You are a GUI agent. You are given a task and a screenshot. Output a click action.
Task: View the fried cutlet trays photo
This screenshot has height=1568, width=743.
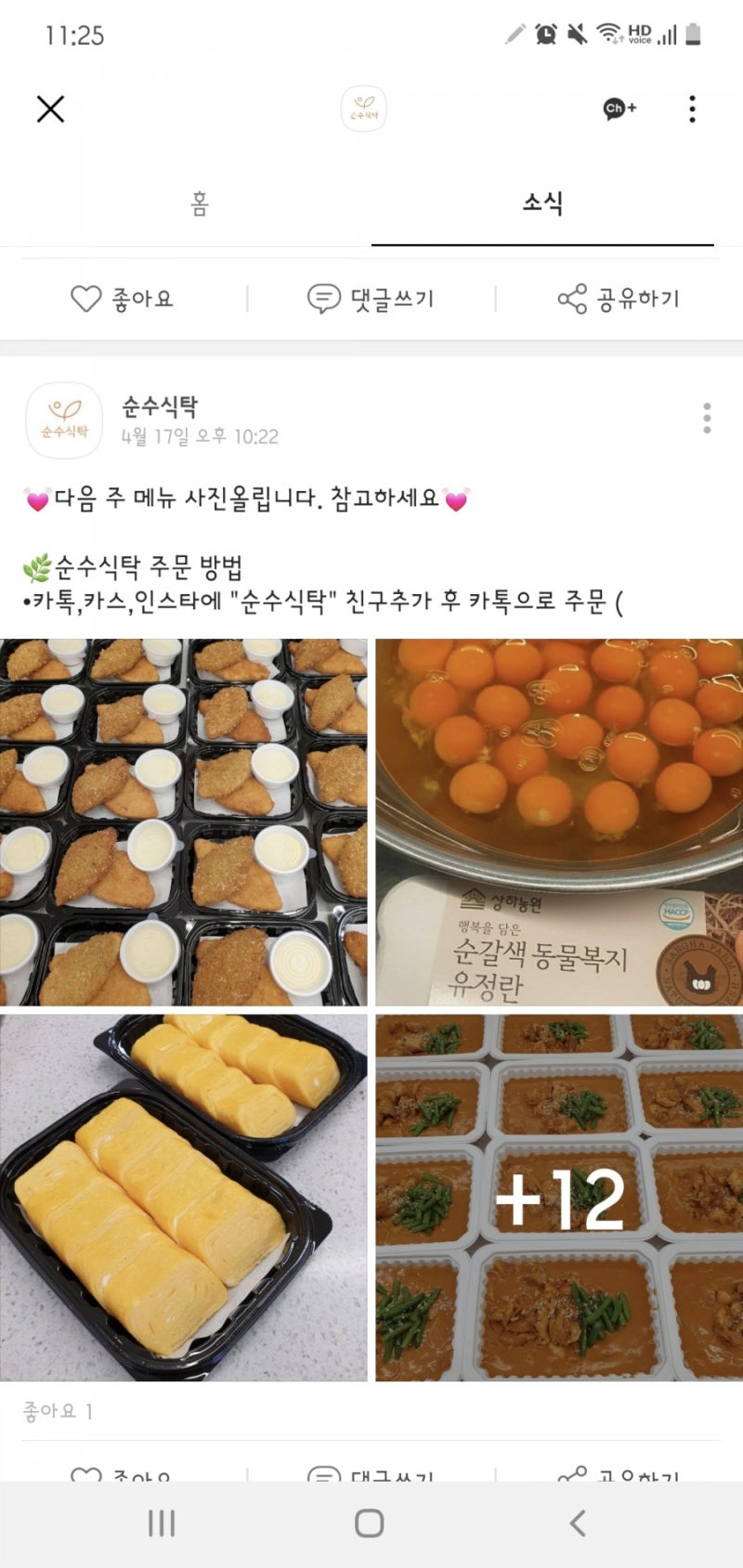coord(184,822)
